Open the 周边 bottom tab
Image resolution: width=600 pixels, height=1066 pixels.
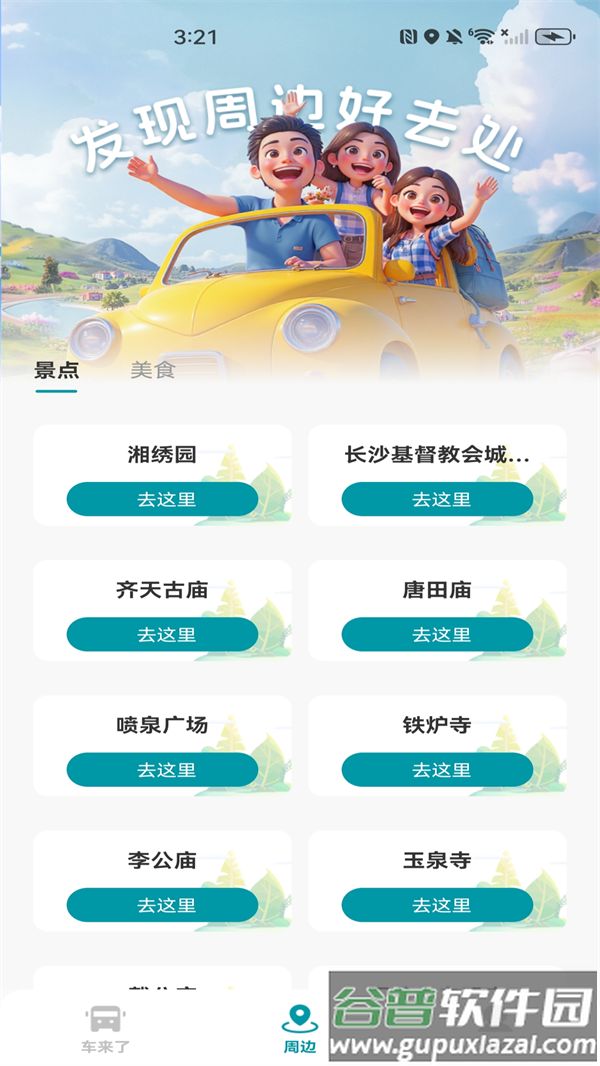[x=299, y=1029]
